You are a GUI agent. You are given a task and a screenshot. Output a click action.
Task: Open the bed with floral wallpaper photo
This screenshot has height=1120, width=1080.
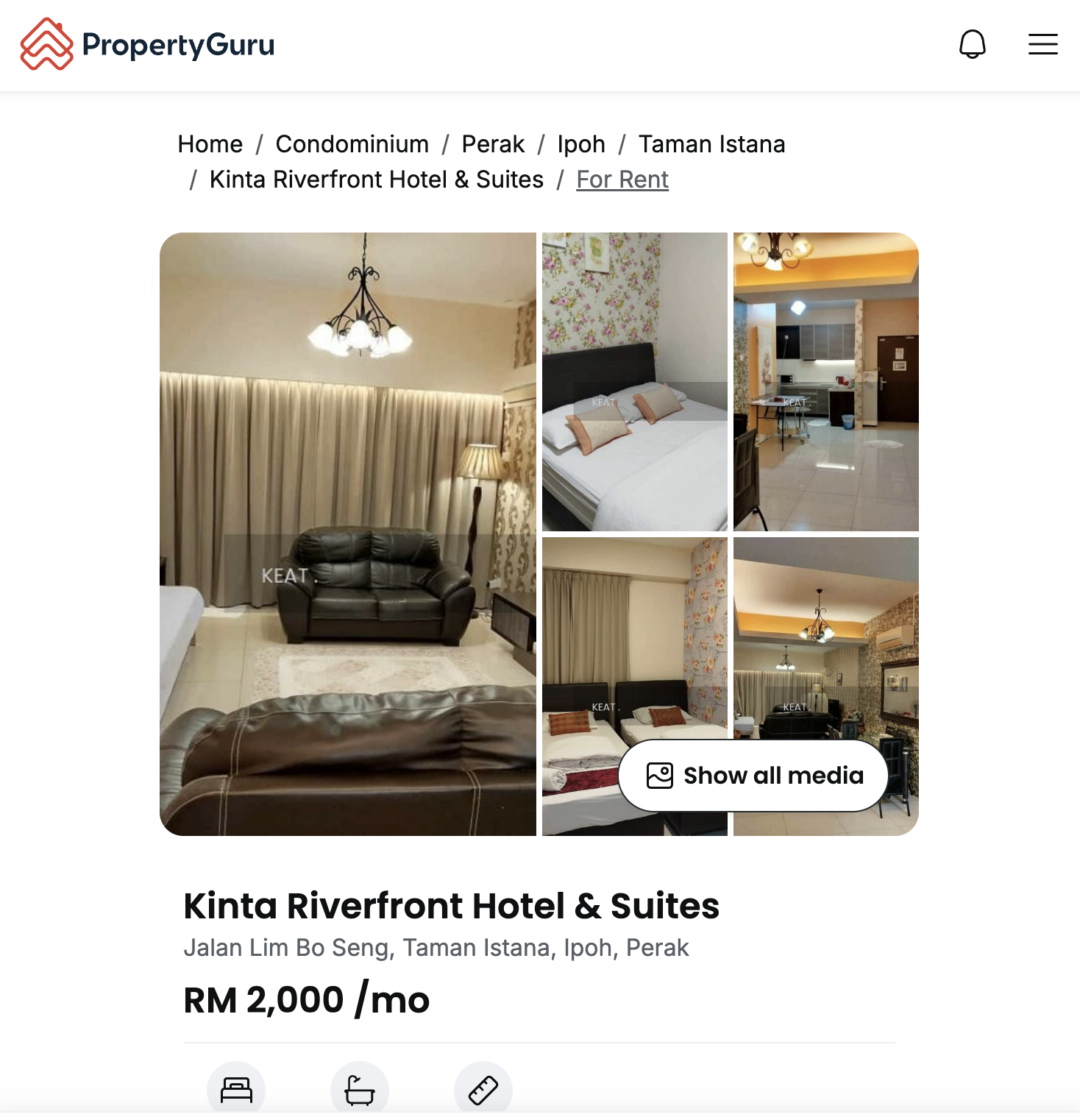click(634, 381)
